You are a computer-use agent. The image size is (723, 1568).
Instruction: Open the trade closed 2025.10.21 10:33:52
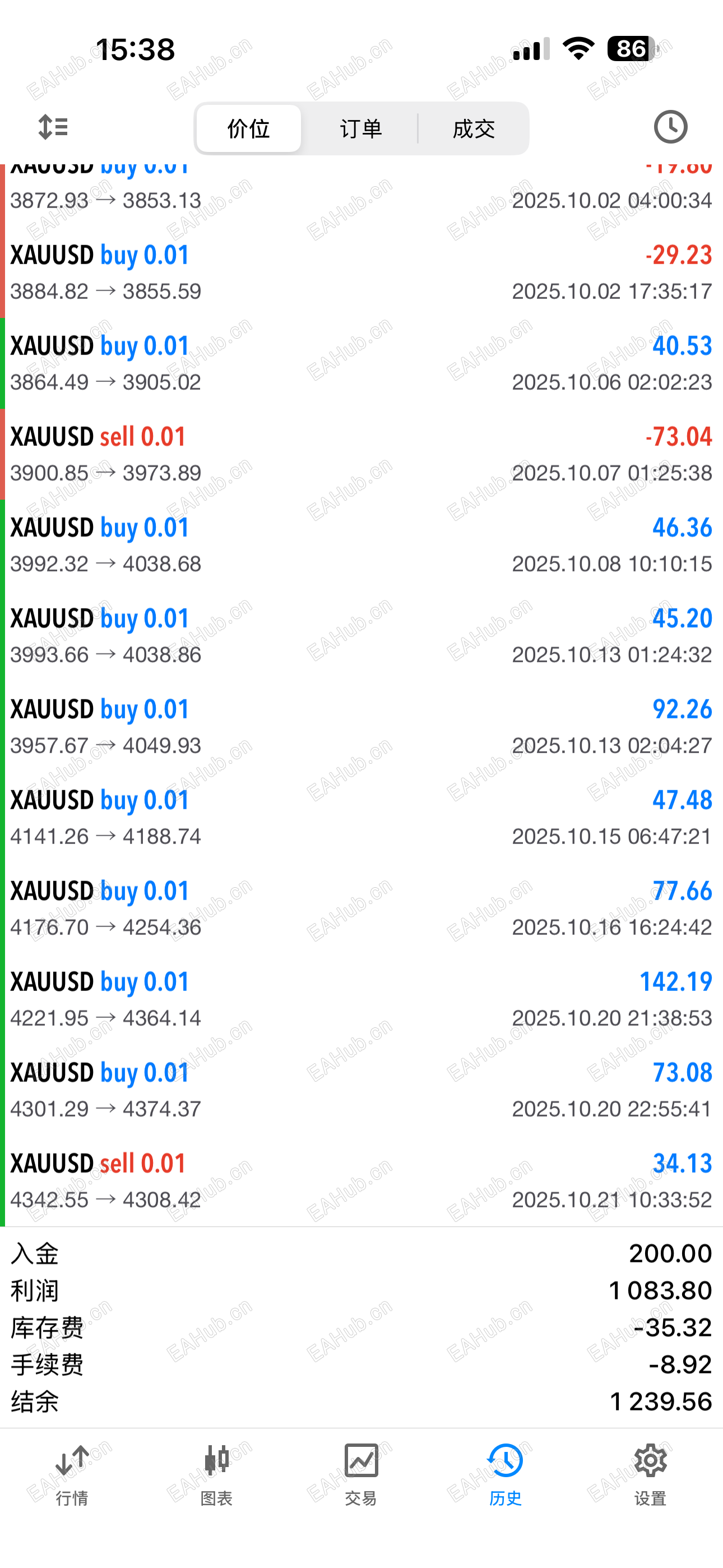[361, 1181]
